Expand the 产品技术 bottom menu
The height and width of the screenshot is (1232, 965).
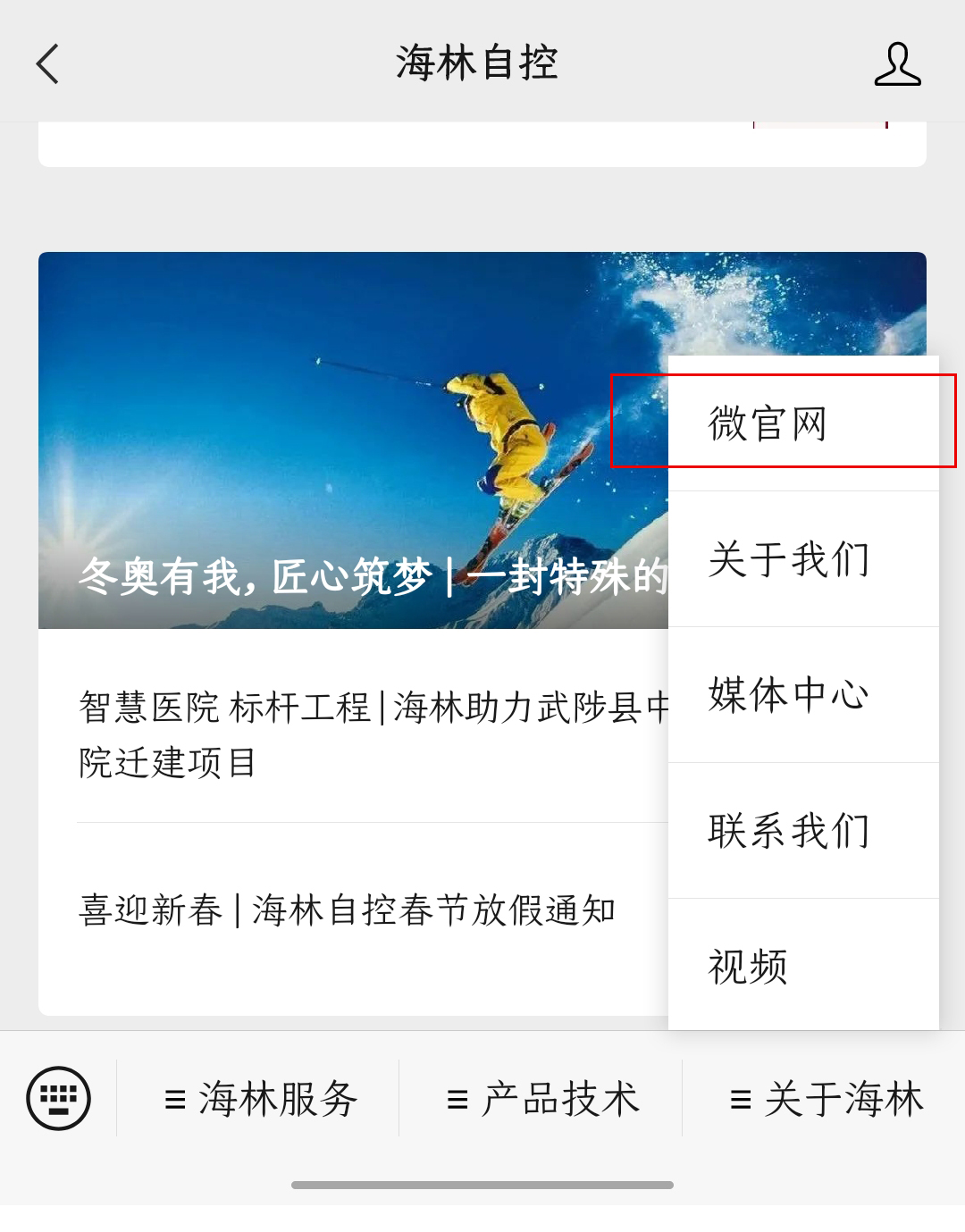[x=542, y=1099]
